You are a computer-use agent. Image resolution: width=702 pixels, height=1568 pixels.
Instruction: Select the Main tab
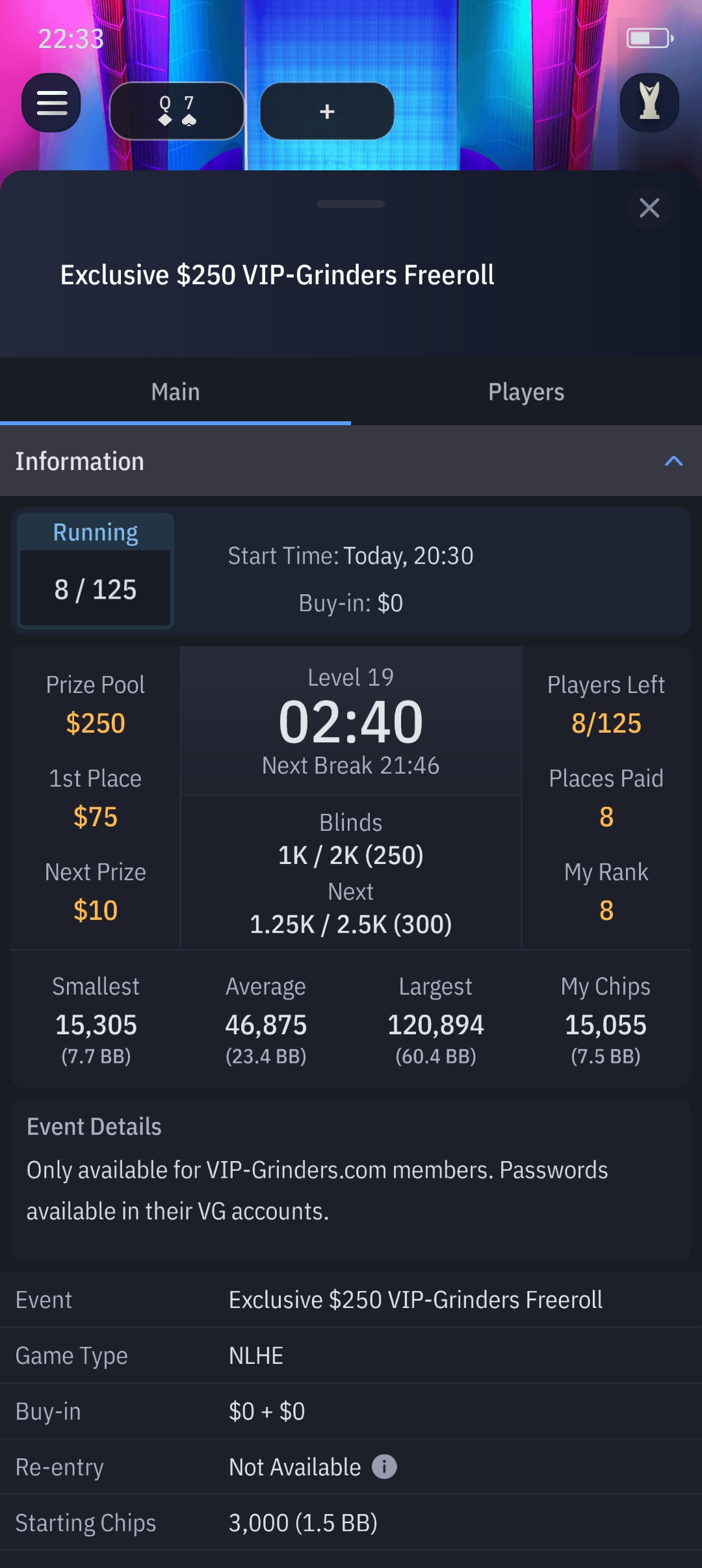point(175,392)
